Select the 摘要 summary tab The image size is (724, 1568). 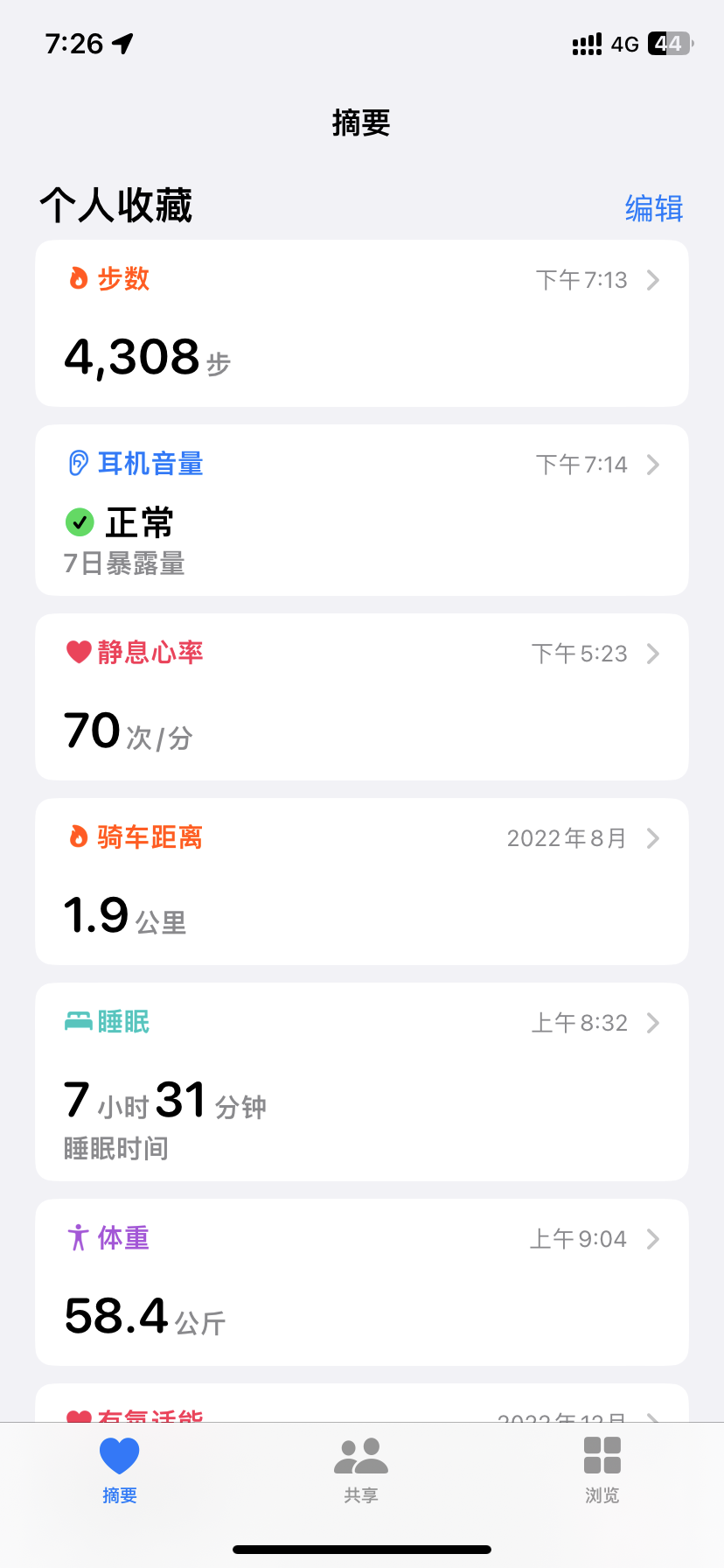click(x=120, y=1470)
